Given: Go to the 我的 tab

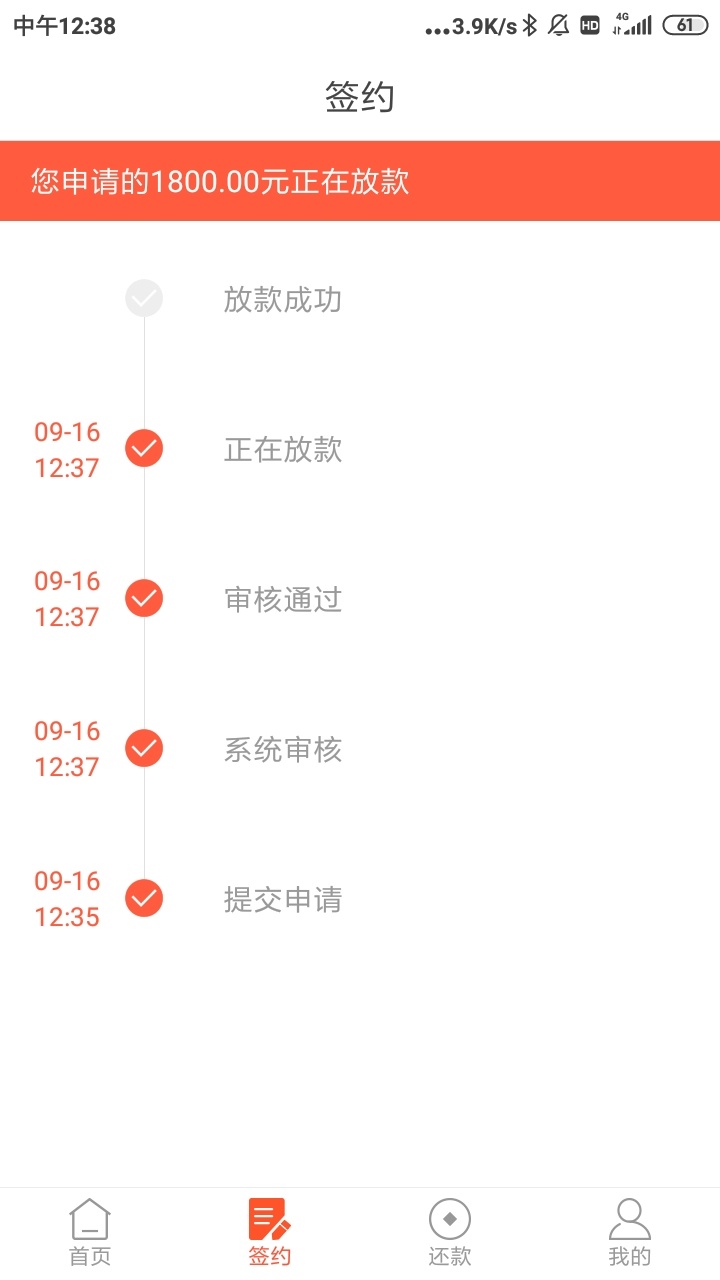Looking at the screenshot, I should pyautogui.click(x=630, y=1233).
